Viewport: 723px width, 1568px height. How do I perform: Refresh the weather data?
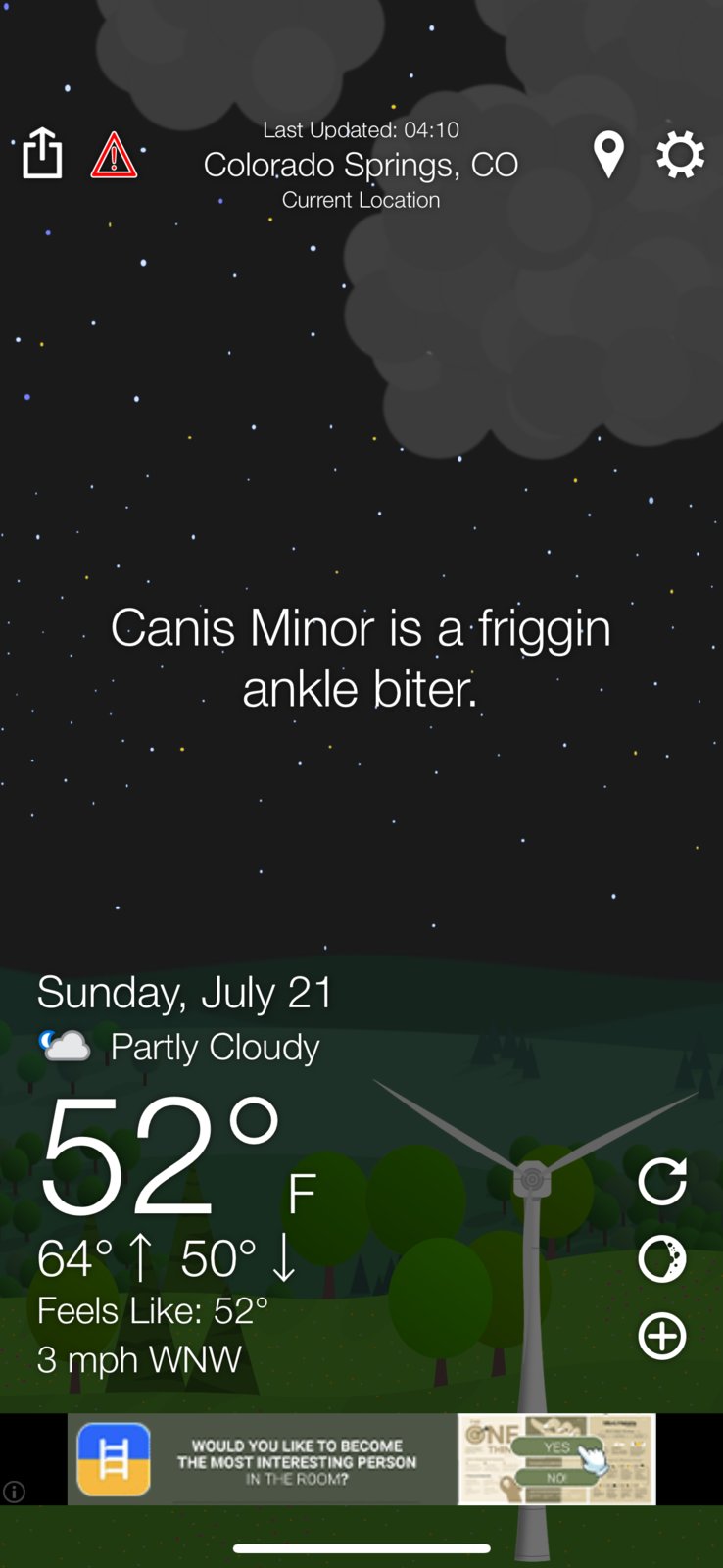[x=662, y=1181]
